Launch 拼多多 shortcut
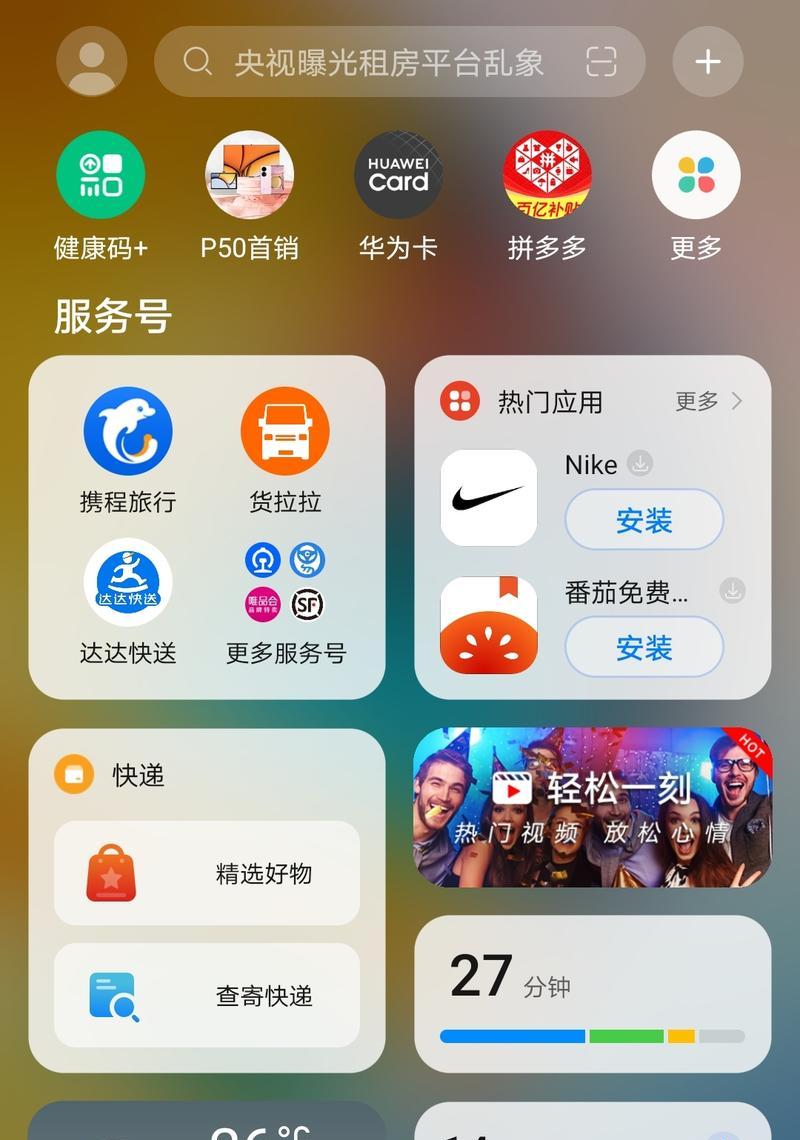Image resolution: width=800 pixels, height=1140 pixels. pyautogui.click(x=547, y=175)
